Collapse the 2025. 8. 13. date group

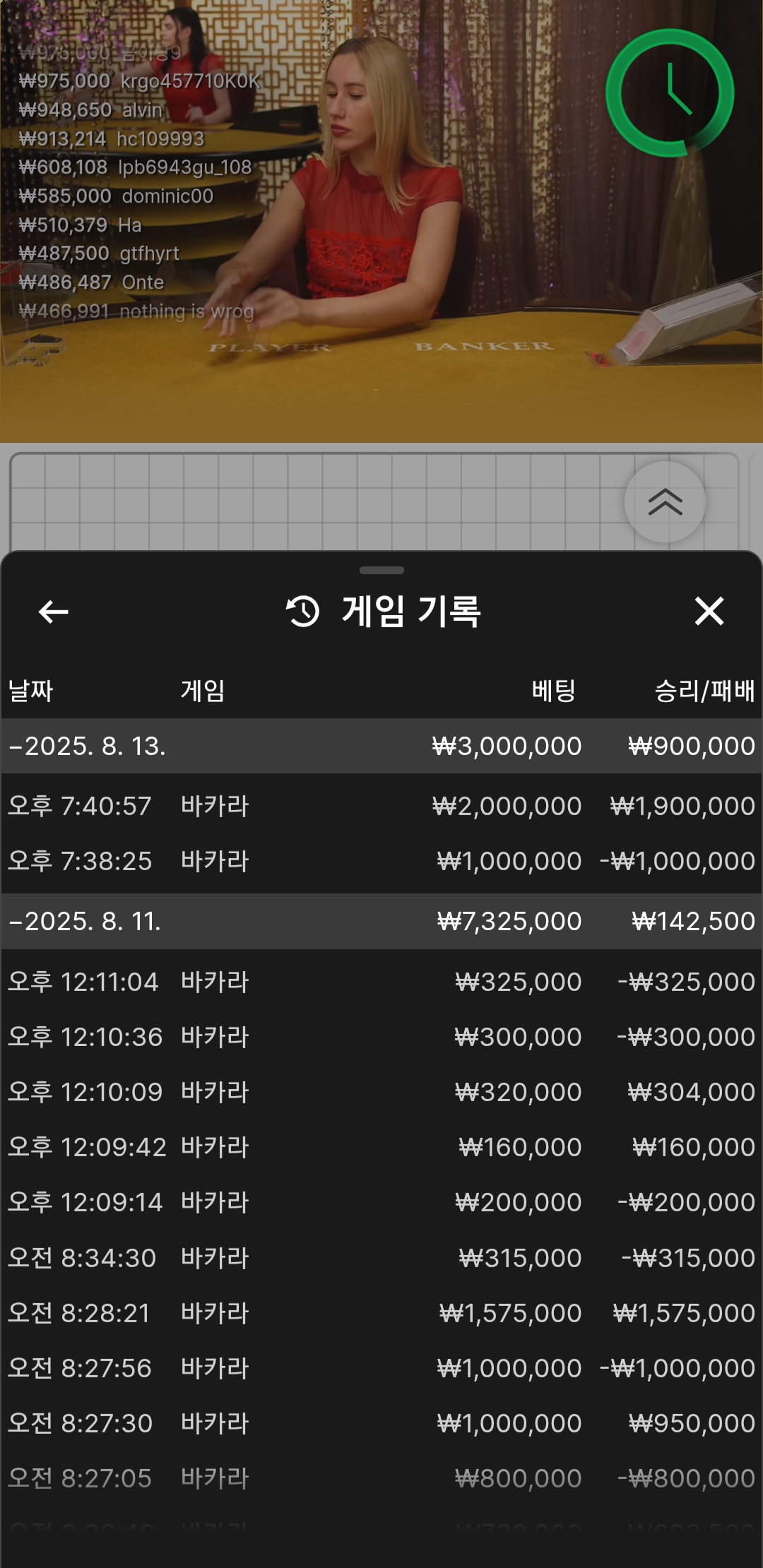[381, 746]
